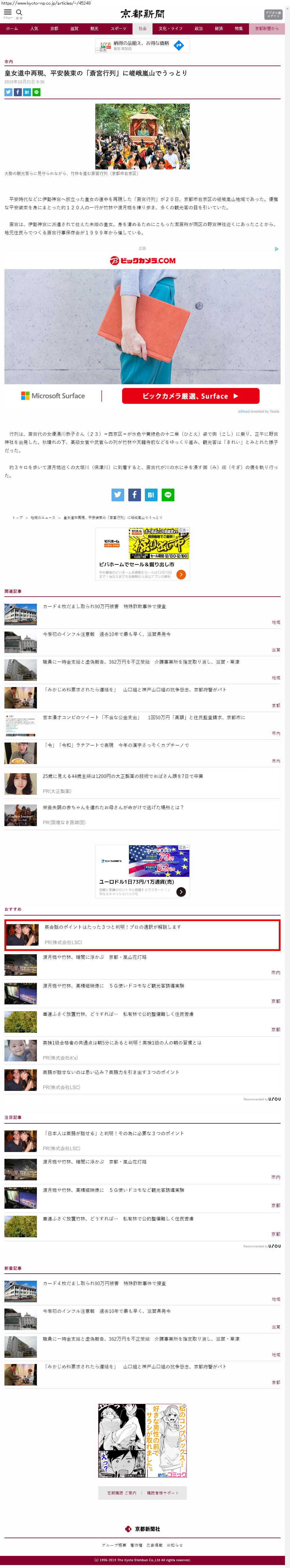Open the 広告掲載 footer link
The image size is (290, 1568).
tap(154, 1545)
